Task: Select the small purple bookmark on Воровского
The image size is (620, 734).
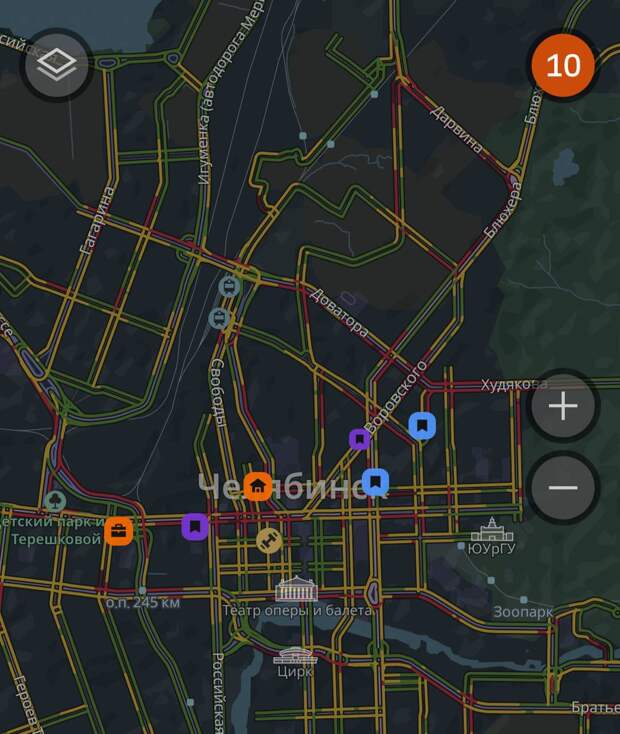Action: [x=359, y=438]
